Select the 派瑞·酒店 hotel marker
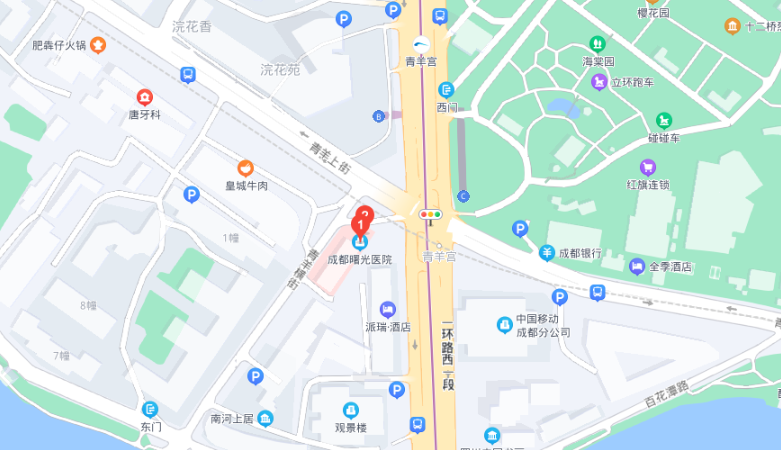The image size is (781, 450). pyautogui.click(x=387, y=310)
